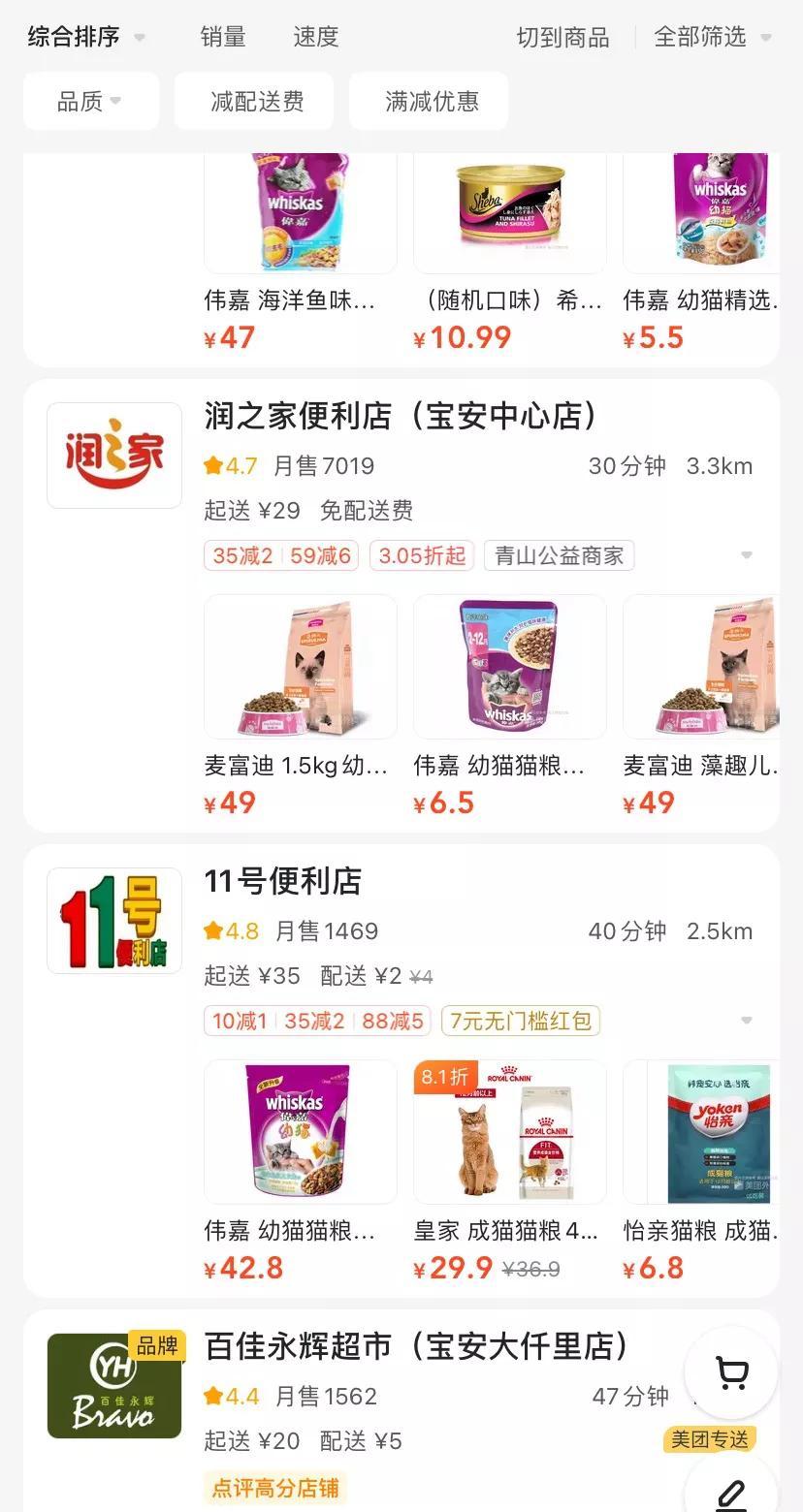The image size is (803, 1512).
Task: Select the 满减优惠 filter chip
Action: pyautogui.click(x=432, y=101)
